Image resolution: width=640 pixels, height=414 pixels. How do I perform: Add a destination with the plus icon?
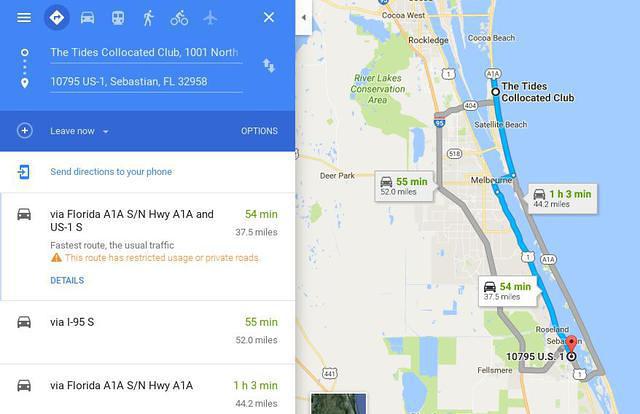coord(25,131)
